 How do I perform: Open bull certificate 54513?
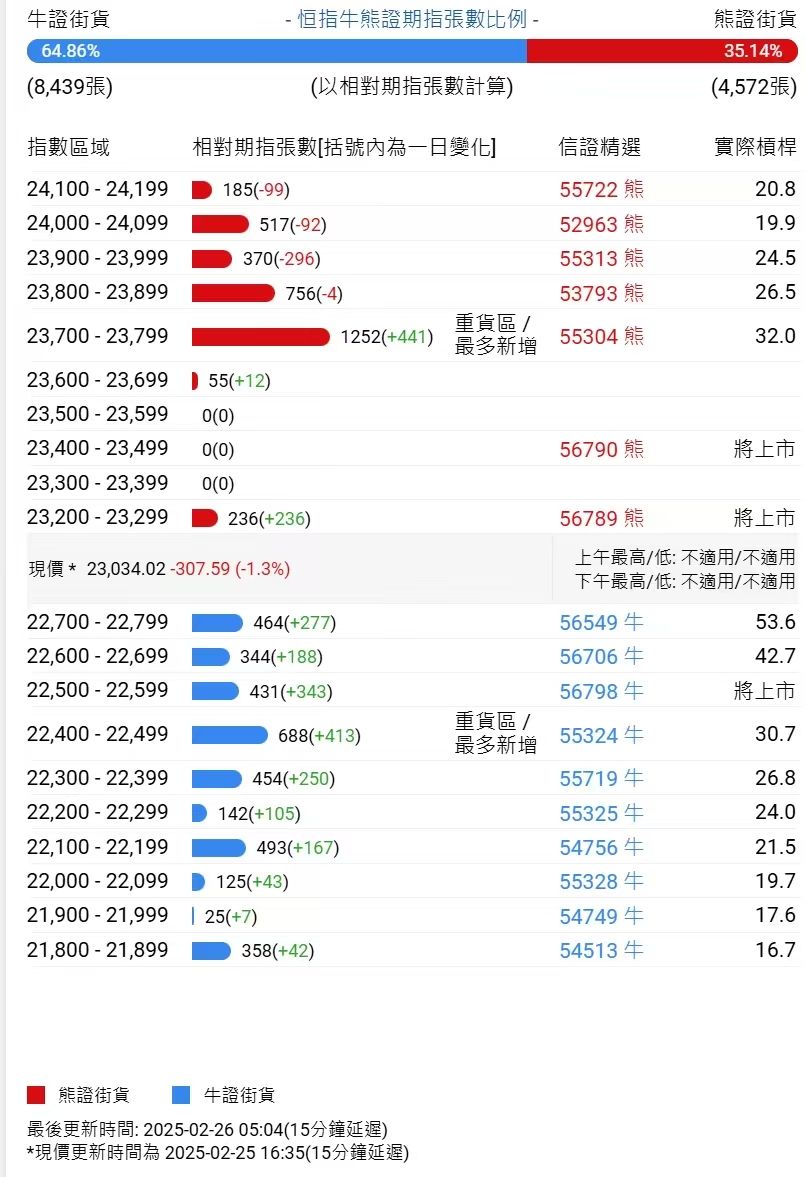pyautogui.click(x=601, y=950)
